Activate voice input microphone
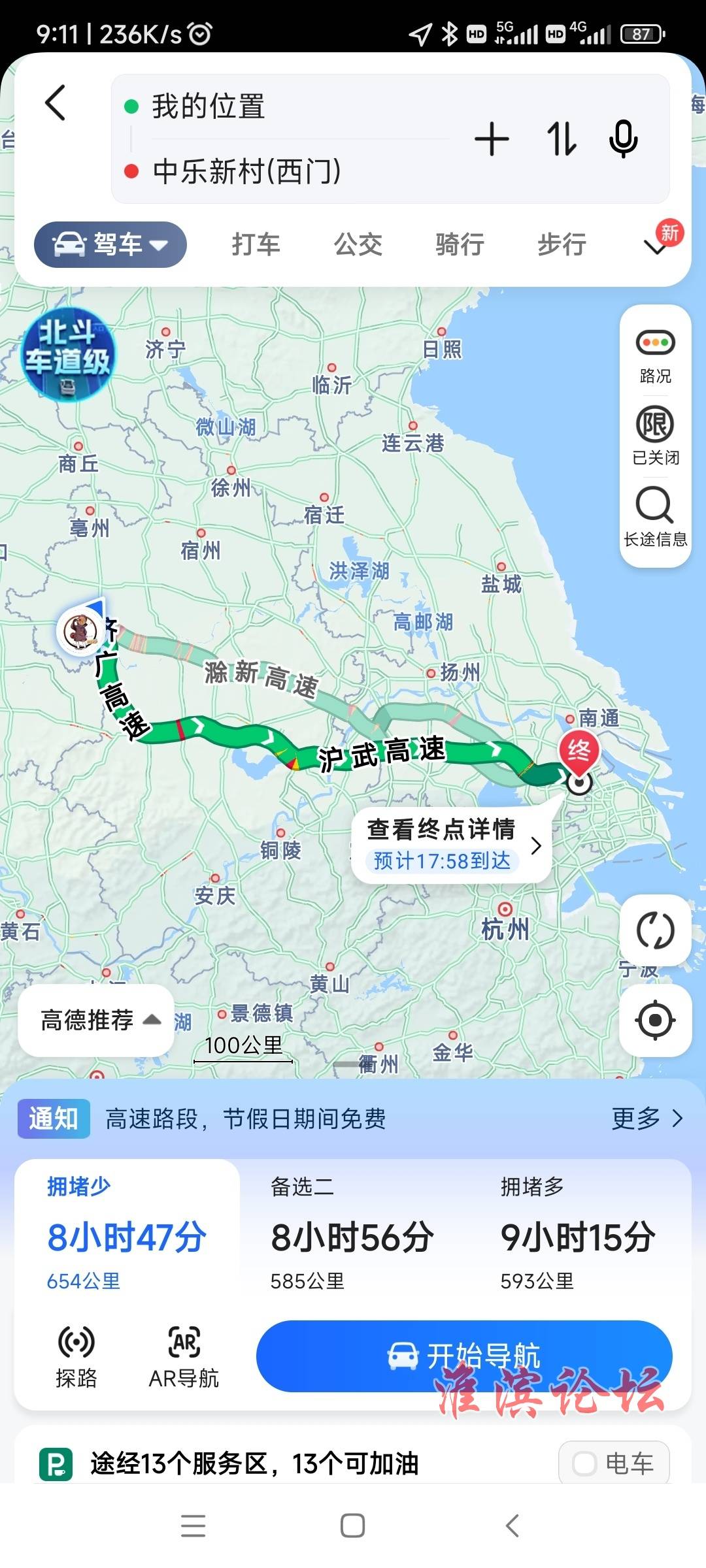706x1568 pixels. 623,139
